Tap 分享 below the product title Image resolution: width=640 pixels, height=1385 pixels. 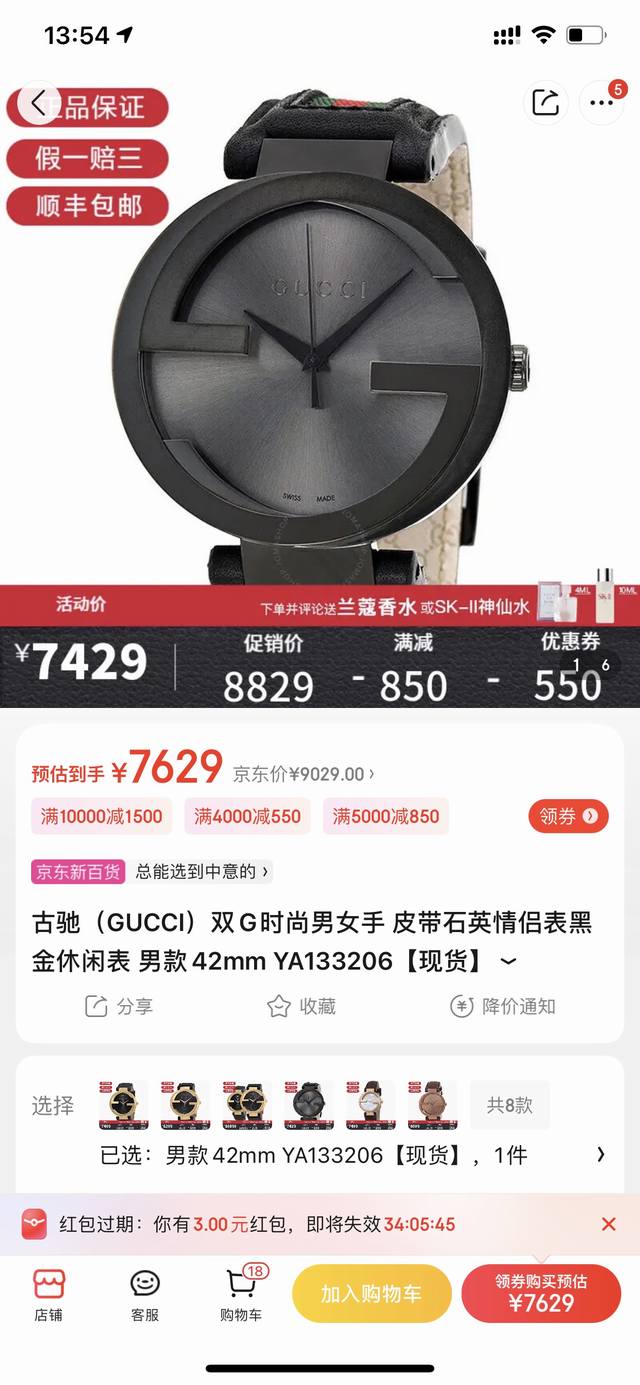pyautogui.click(x=118, y=1006)
